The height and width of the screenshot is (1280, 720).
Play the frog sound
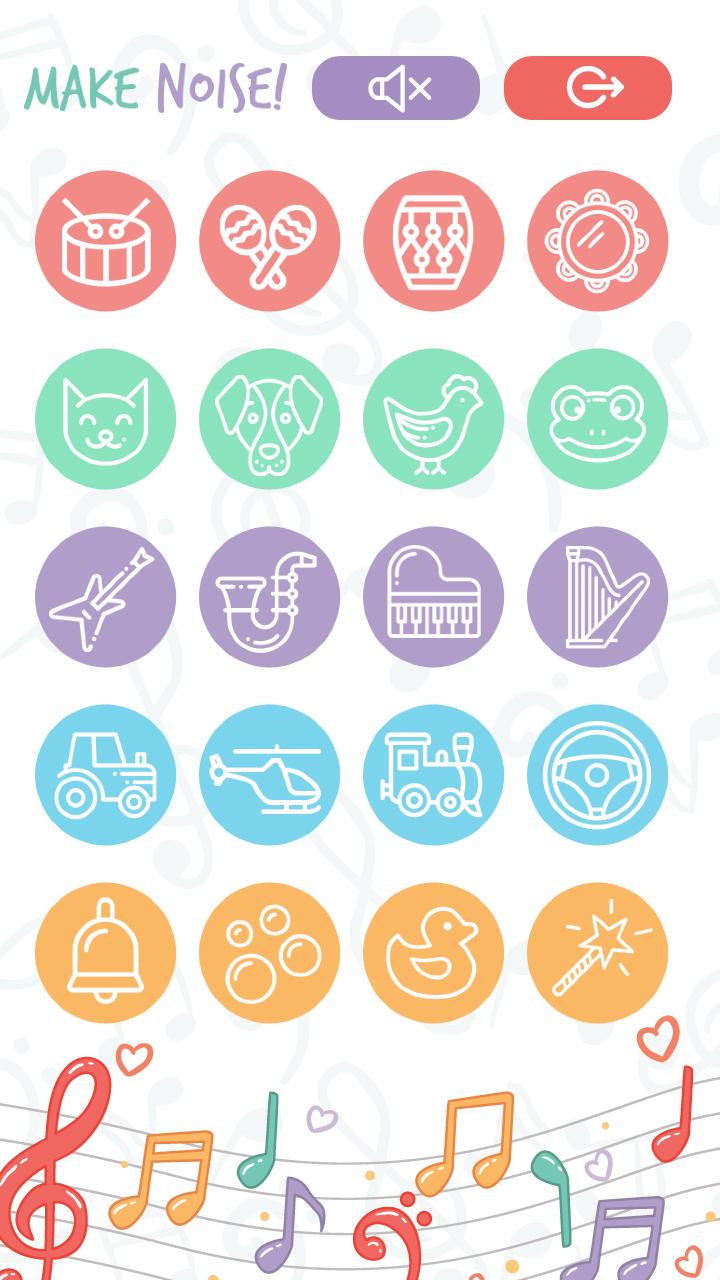click(x=597, y=419)
